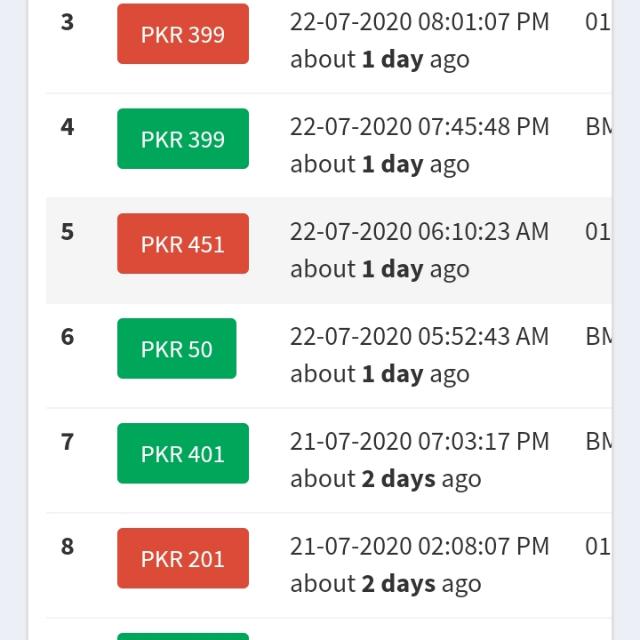Open the PKR 401 transaction button
This screenshot has width=640, height=640.
click(x=182, y=454)
